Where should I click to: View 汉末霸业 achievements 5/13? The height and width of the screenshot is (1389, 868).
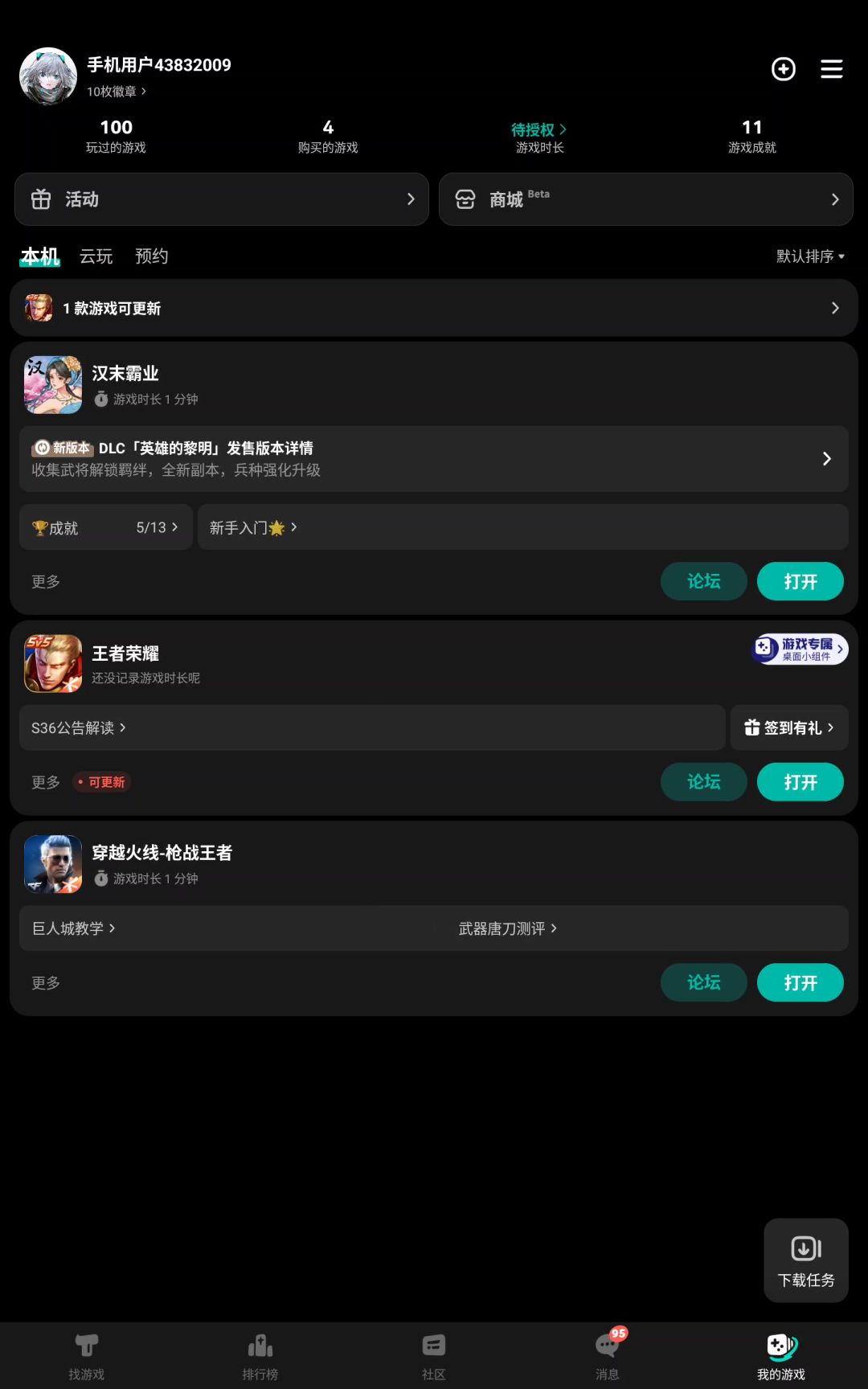click(x=105, y=527)
